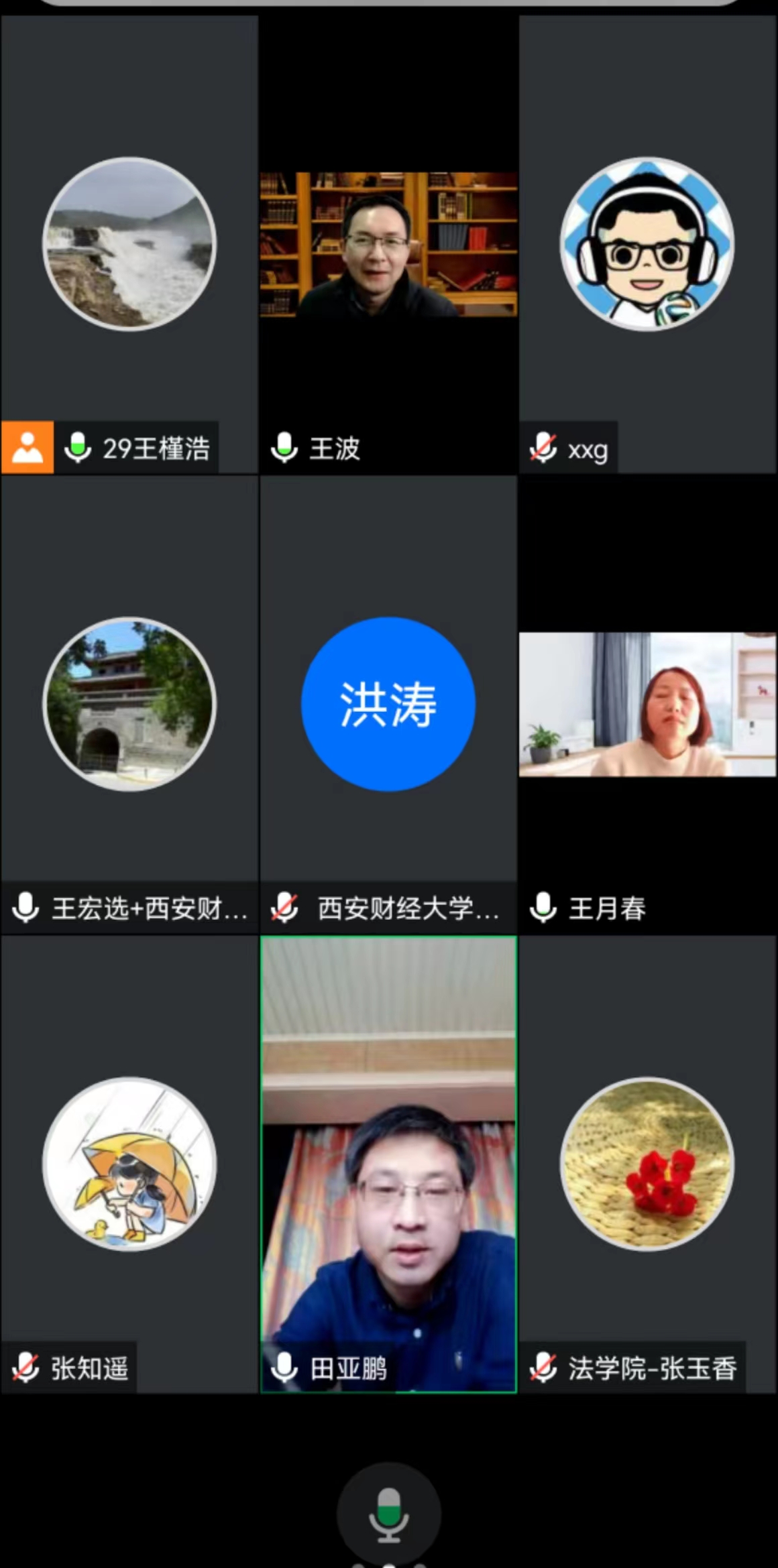Enlarge the speaking video of 田亚鹏
The image size is (778, 1568).
pos(388,1164)
